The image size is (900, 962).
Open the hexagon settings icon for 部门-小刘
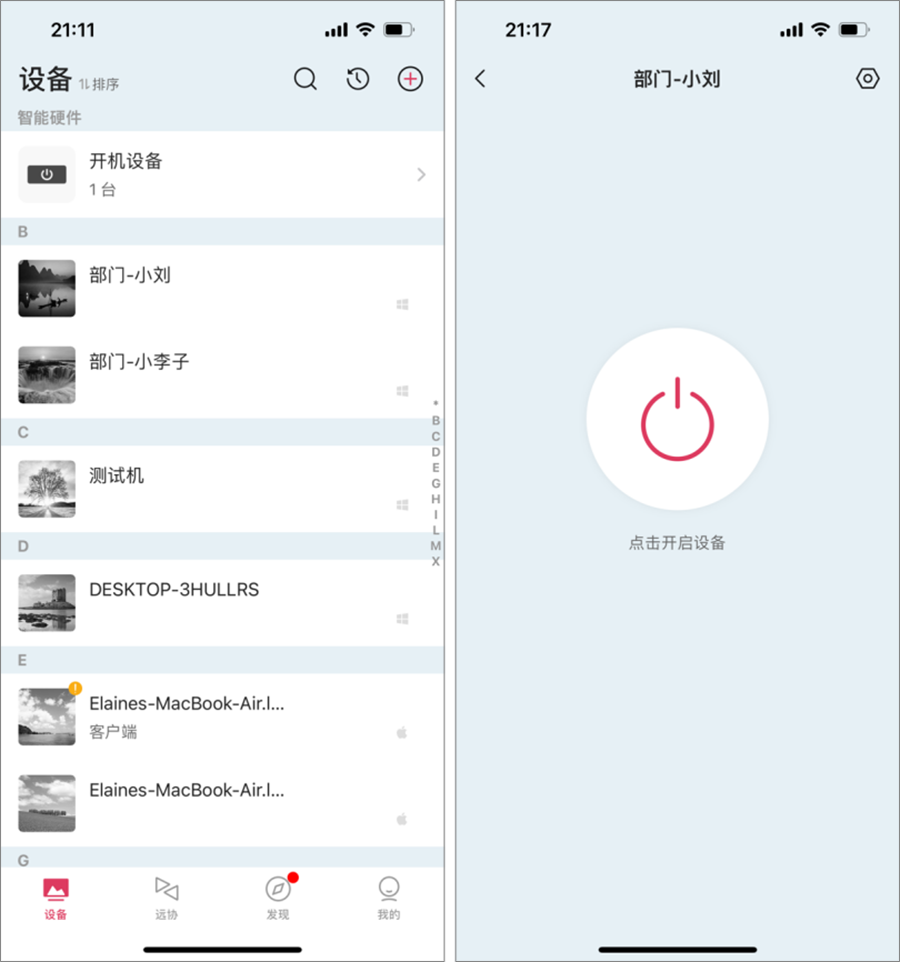pos(867,79)
